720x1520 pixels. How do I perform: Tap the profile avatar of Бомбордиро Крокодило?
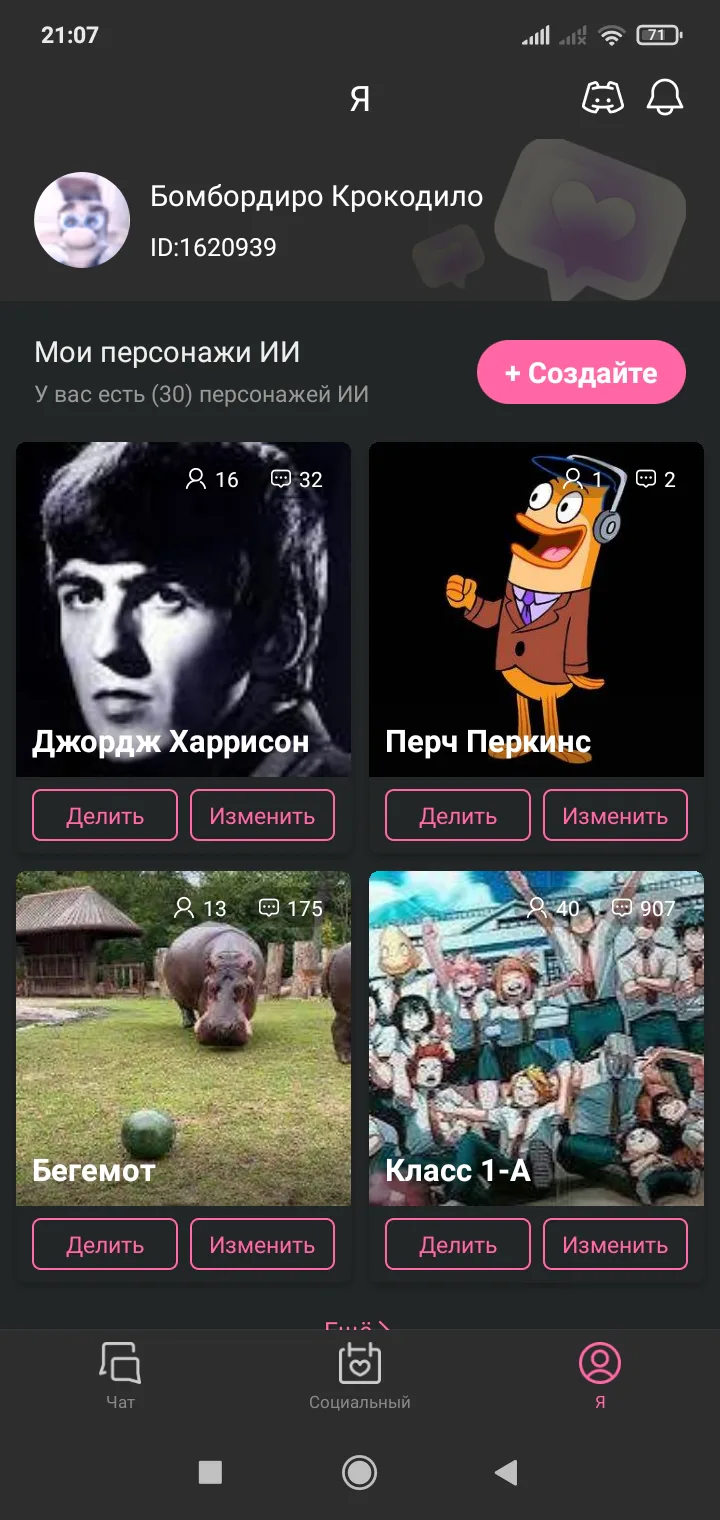coord(82,220)
